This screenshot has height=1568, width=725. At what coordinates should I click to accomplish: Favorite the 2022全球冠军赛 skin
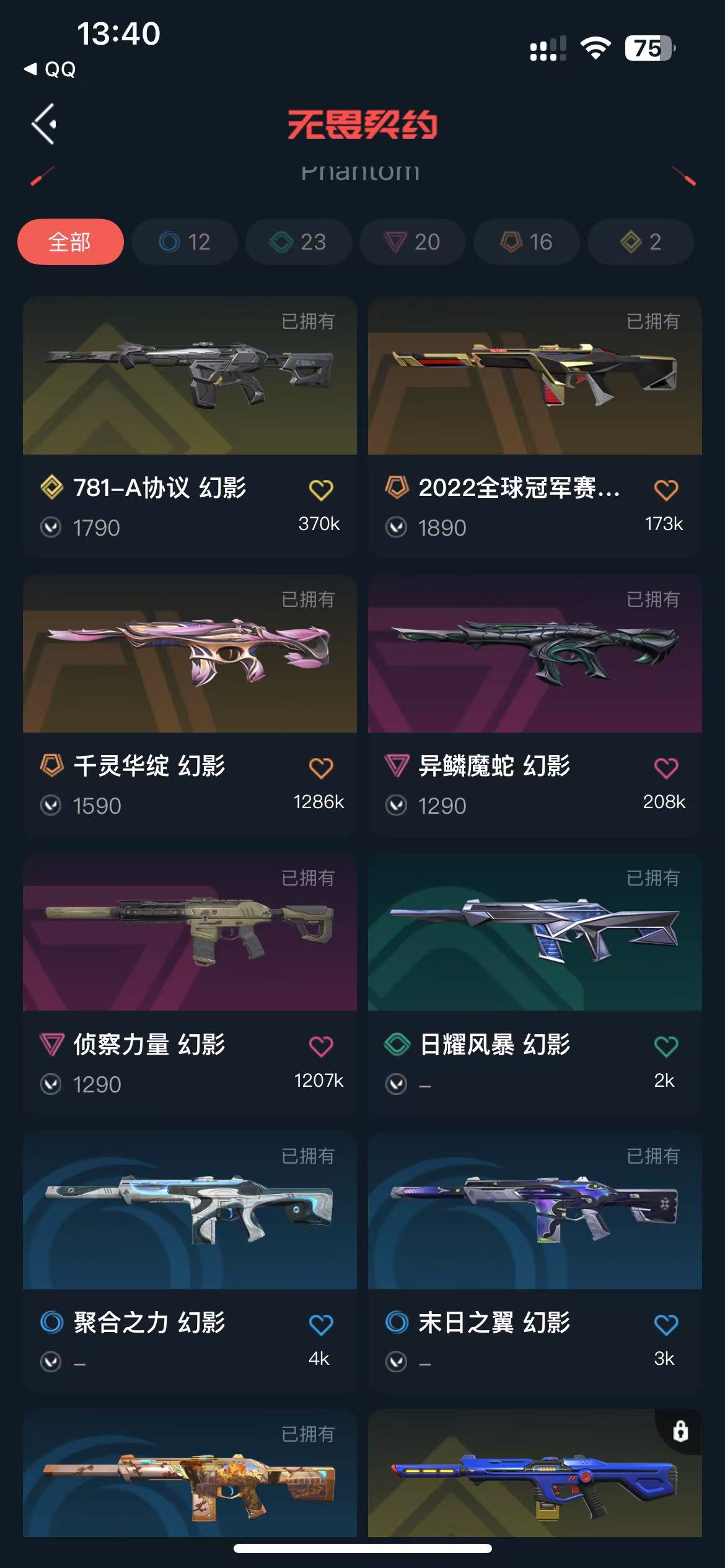[x=666, y=490]
